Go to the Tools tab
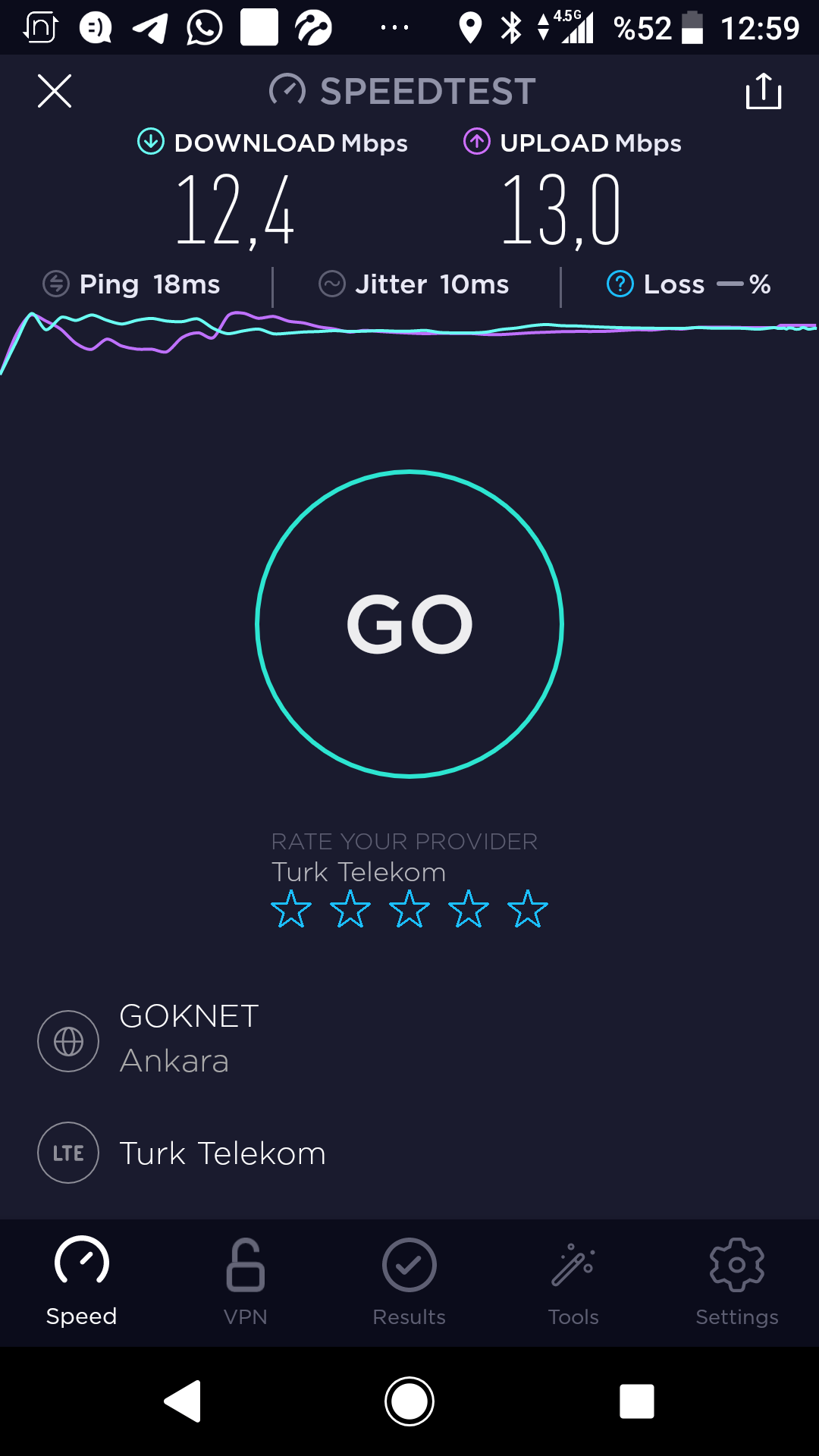 coord(573,1282)
